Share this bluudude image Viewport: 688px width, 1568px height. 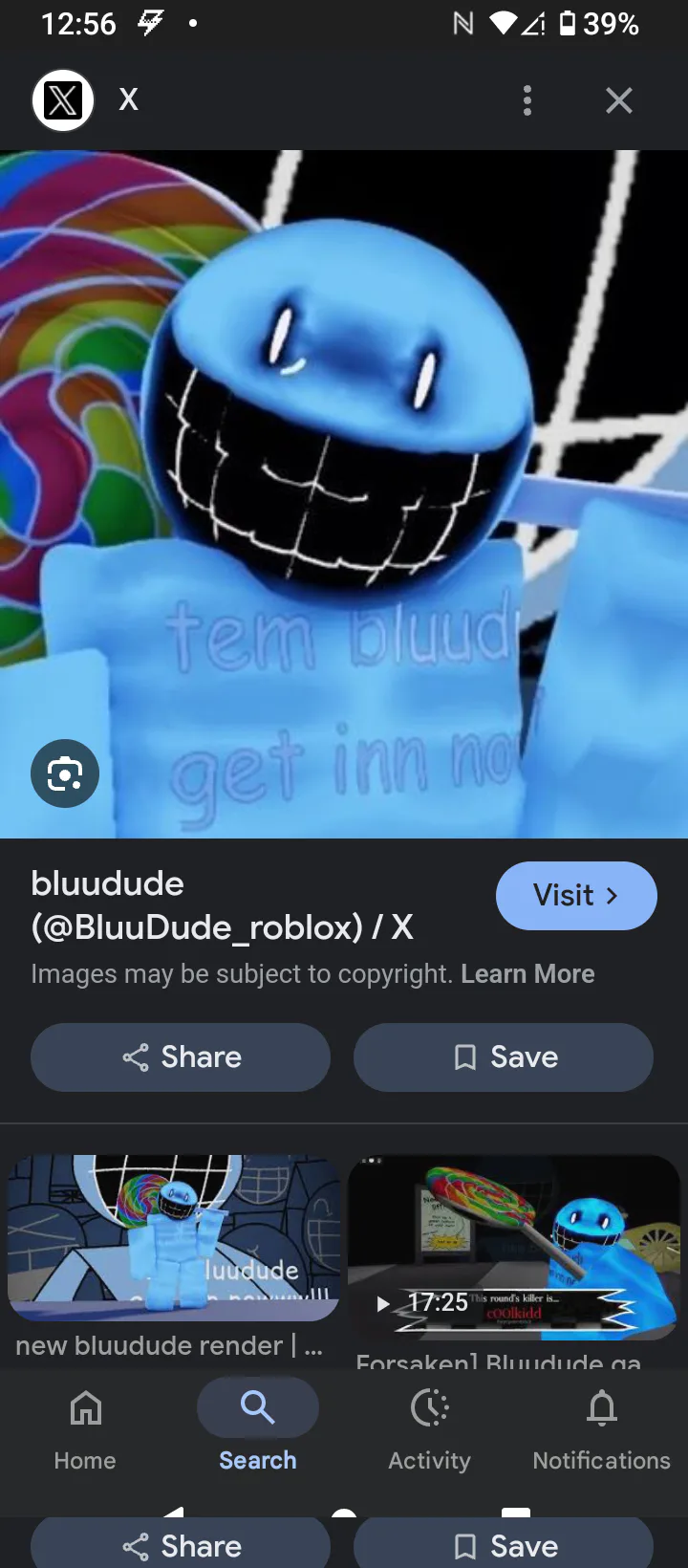181,1057
